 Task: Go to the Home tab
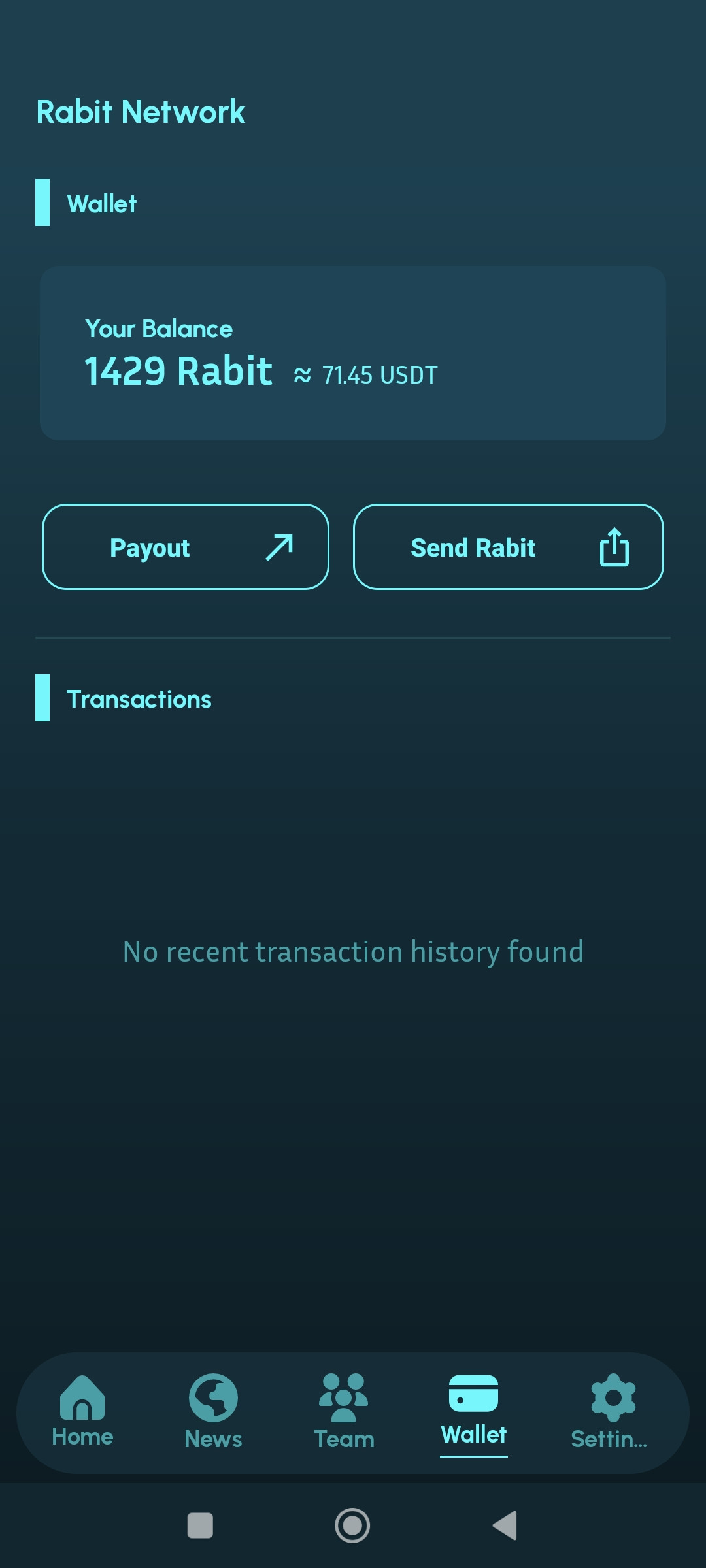tap(82, 1411)
